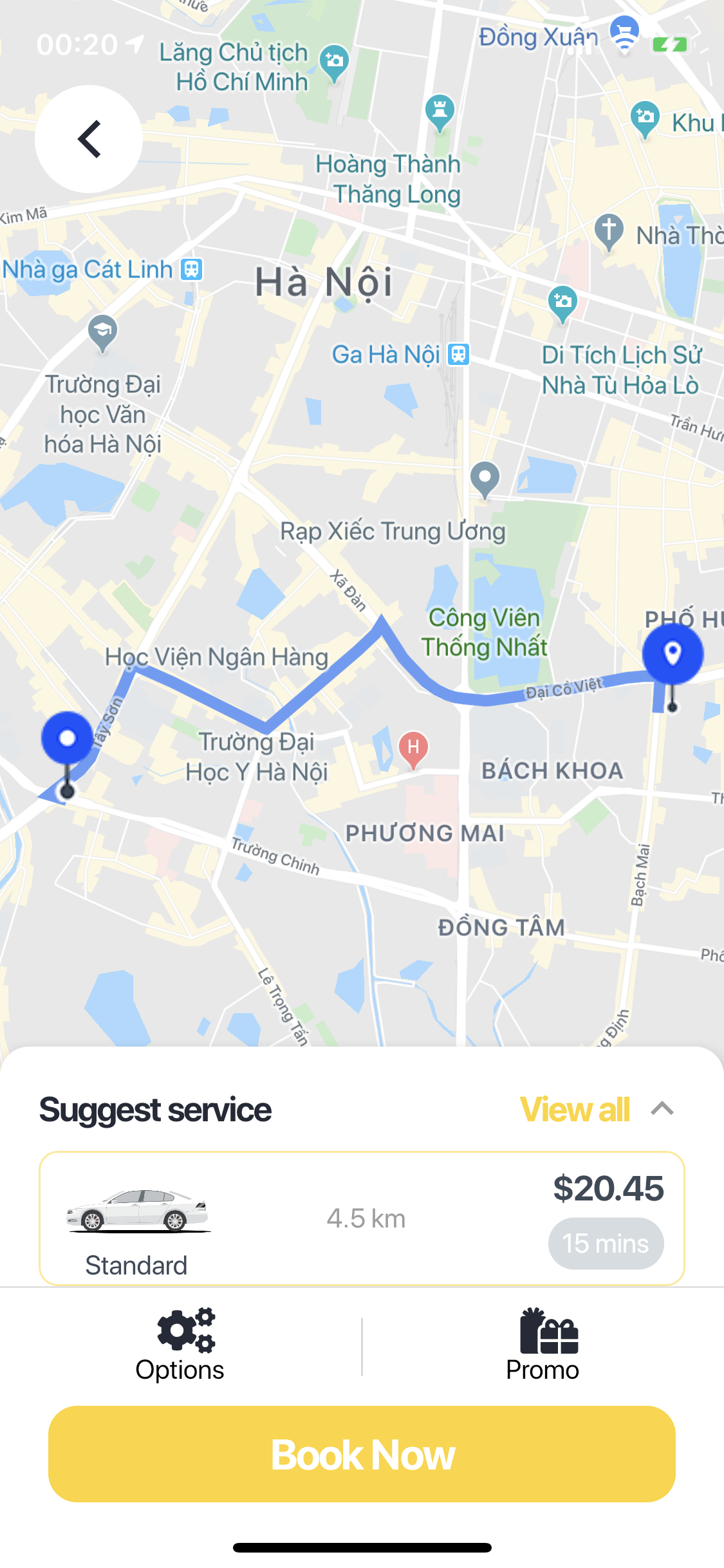Go back using the arrow button
724x1568 pixels.
(89, 139)
